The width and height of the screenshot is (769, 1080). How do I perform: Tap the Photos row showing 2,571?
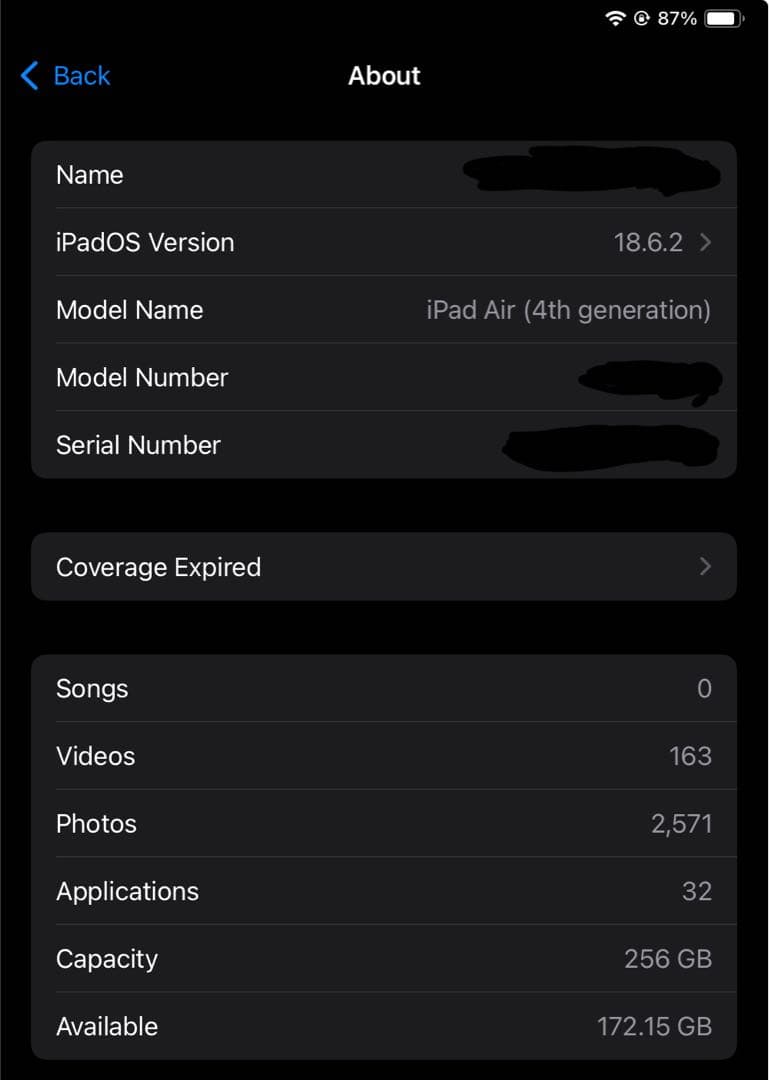(384, 823)
